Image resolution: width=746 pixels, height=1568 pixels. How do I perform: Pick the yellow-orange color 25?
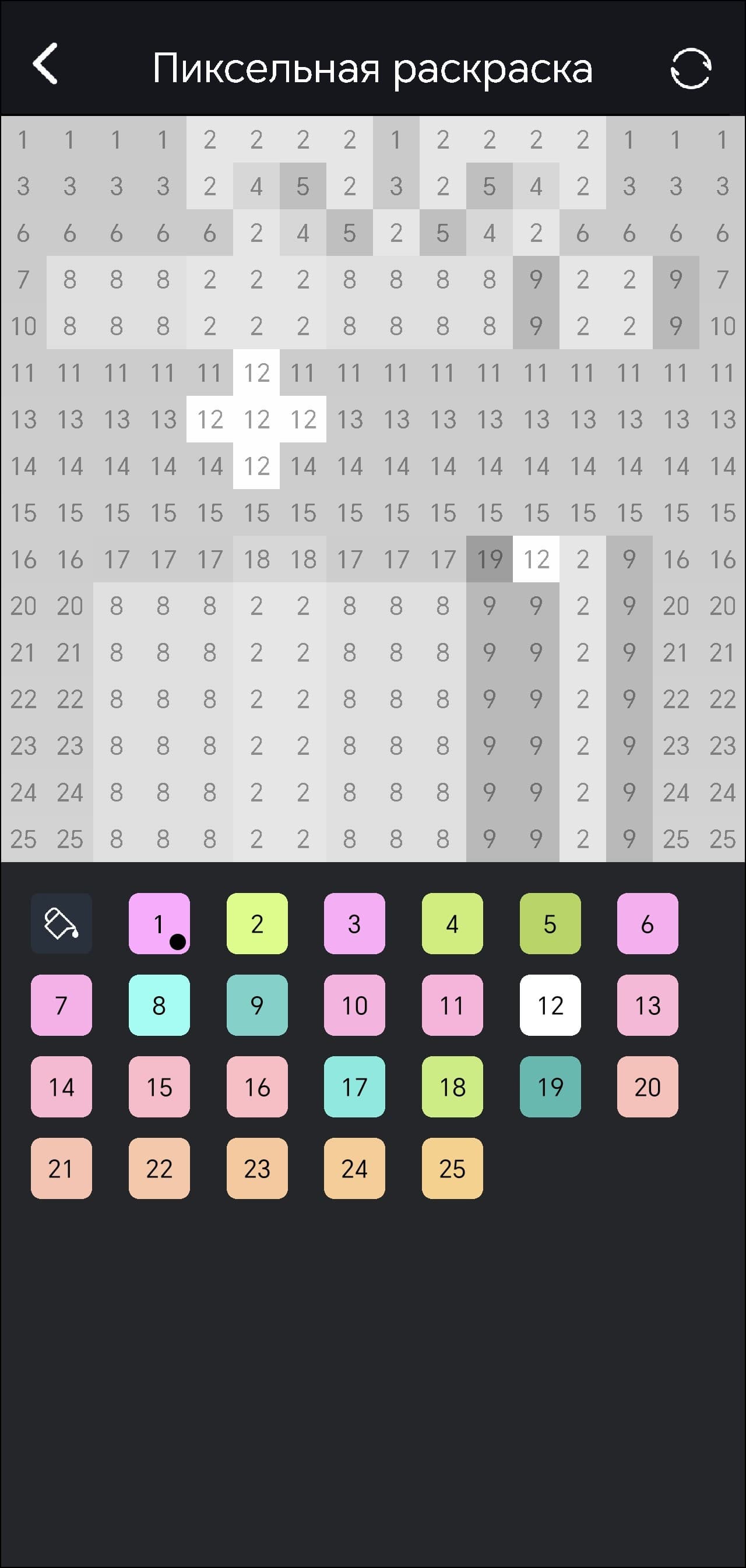point(452,1168)
